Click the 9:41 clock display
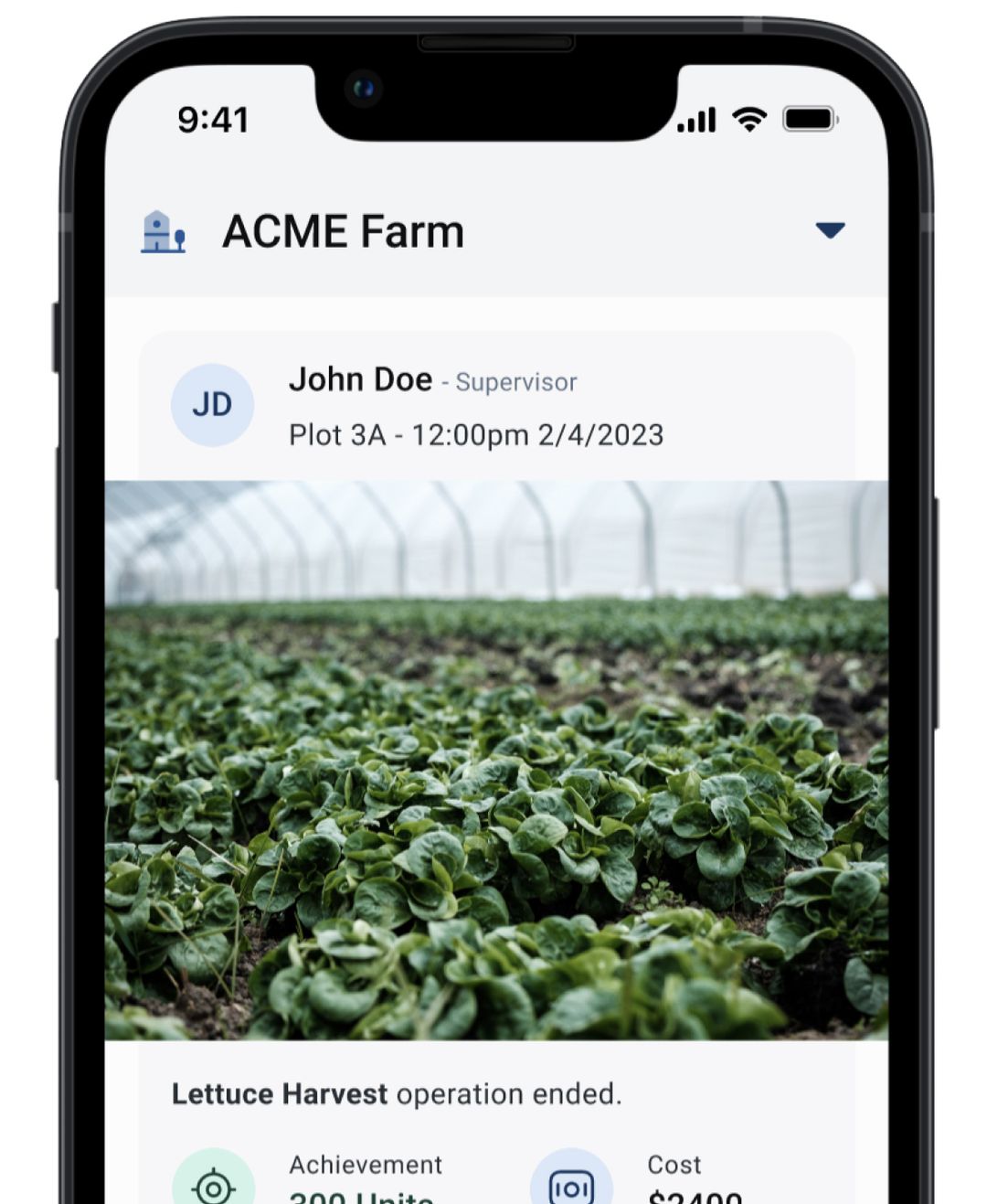Image resolution: width=987 pixels, height=1204 pixels. pos(214,119)
